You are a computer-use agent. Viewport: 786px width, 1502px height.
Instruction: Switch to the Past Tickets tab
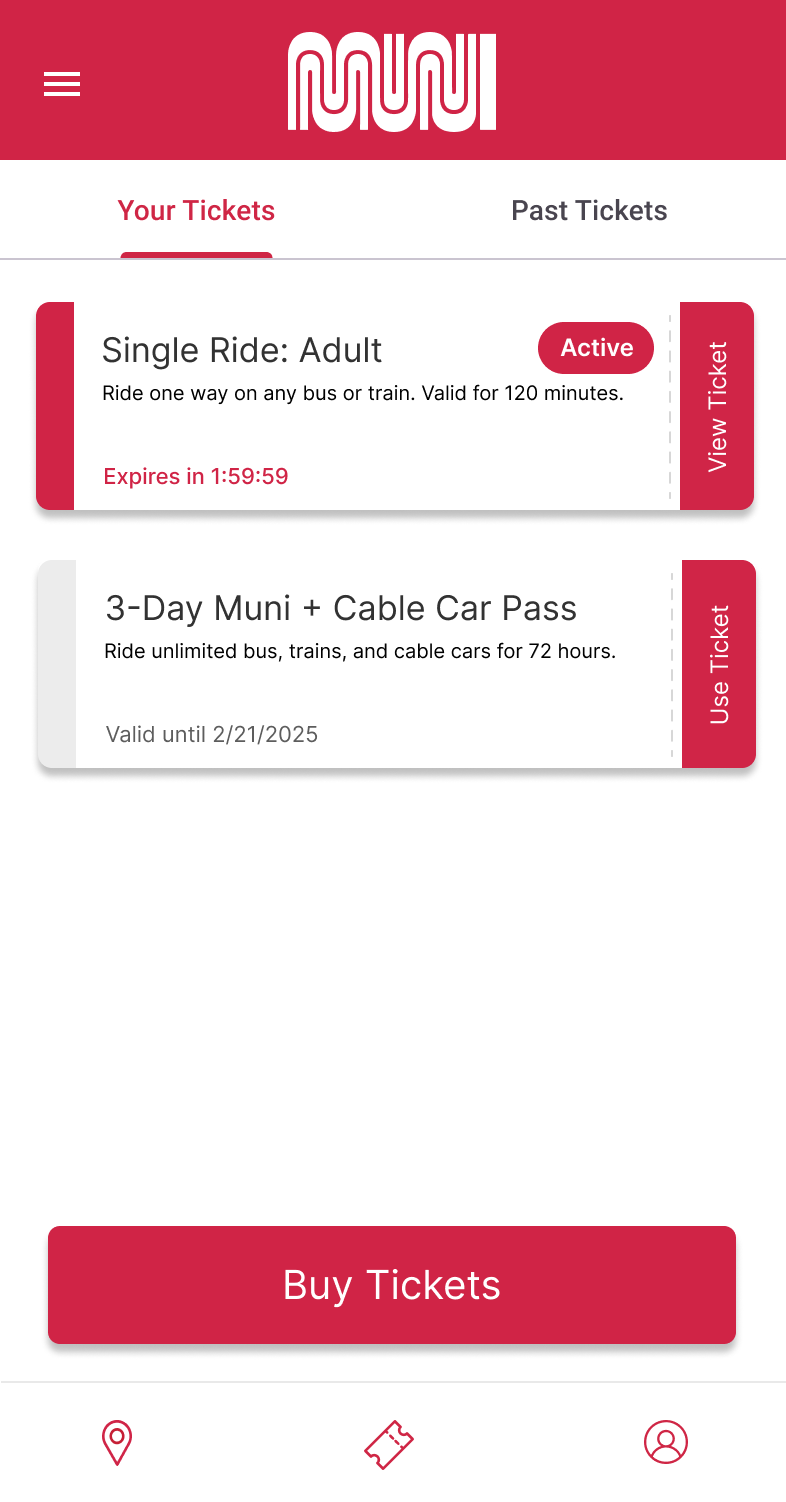coord(589,211)
